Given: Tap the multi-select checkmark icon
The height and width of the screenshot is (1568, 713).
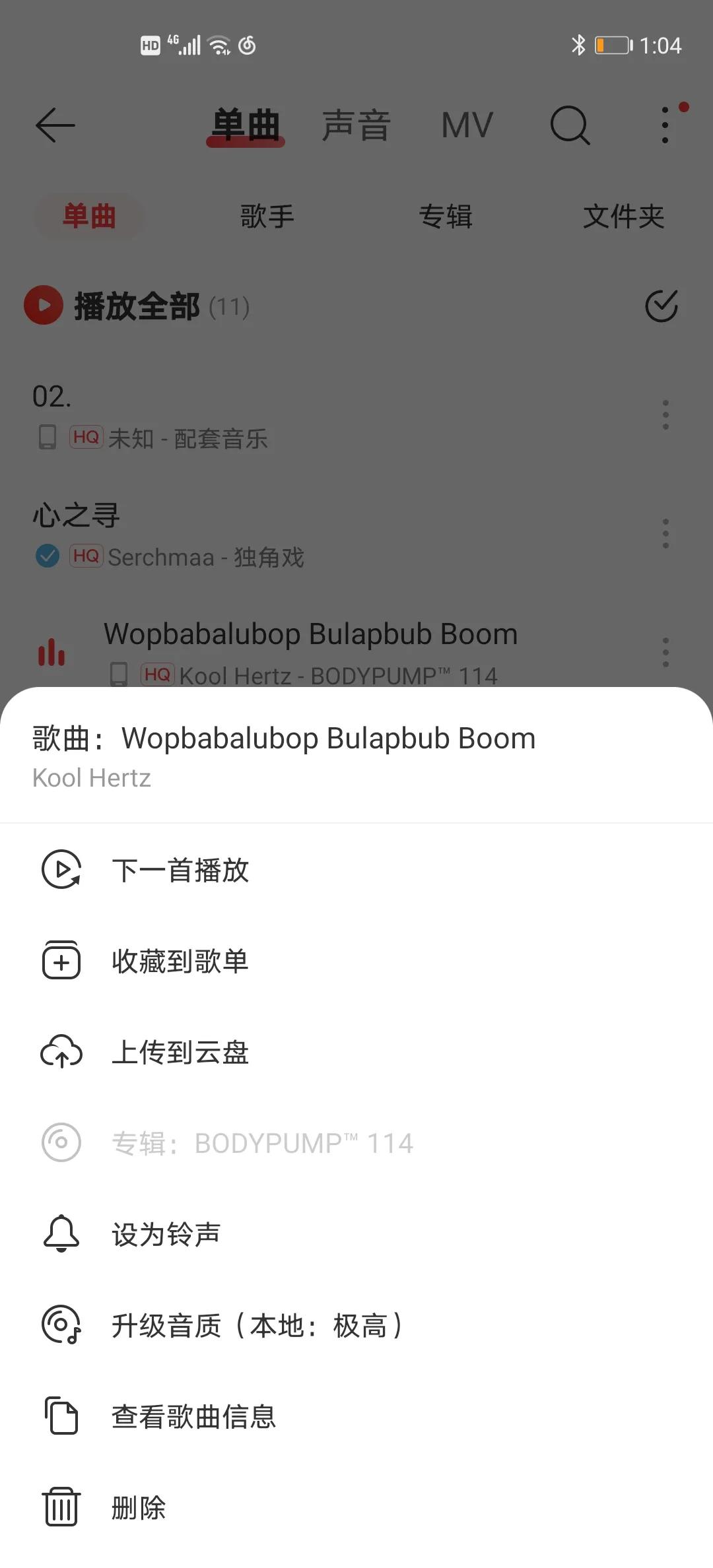Looking at the screenshot, I should tap(662, 305).
